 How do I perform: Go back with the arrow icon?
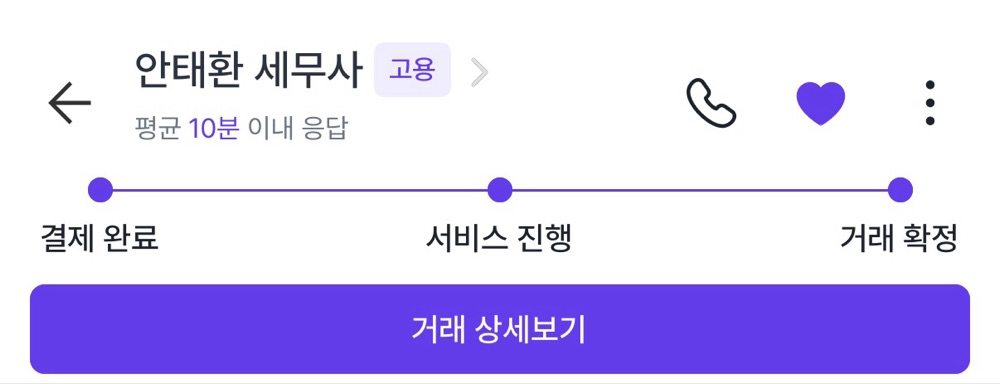point(70,103)
